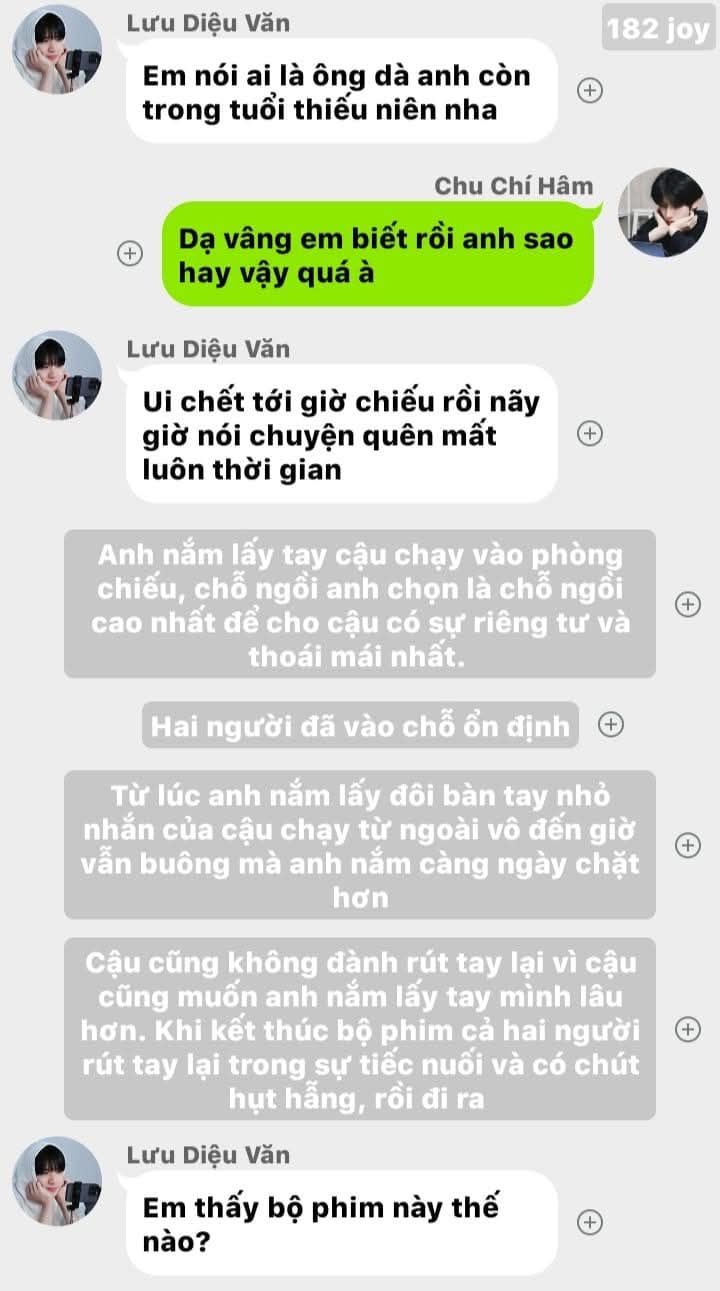Tap plus icon beside "Hai người đã vào chỗ ổn định"
The width and height of the screenshot is (720, 1291).
(x=610, y=725)
